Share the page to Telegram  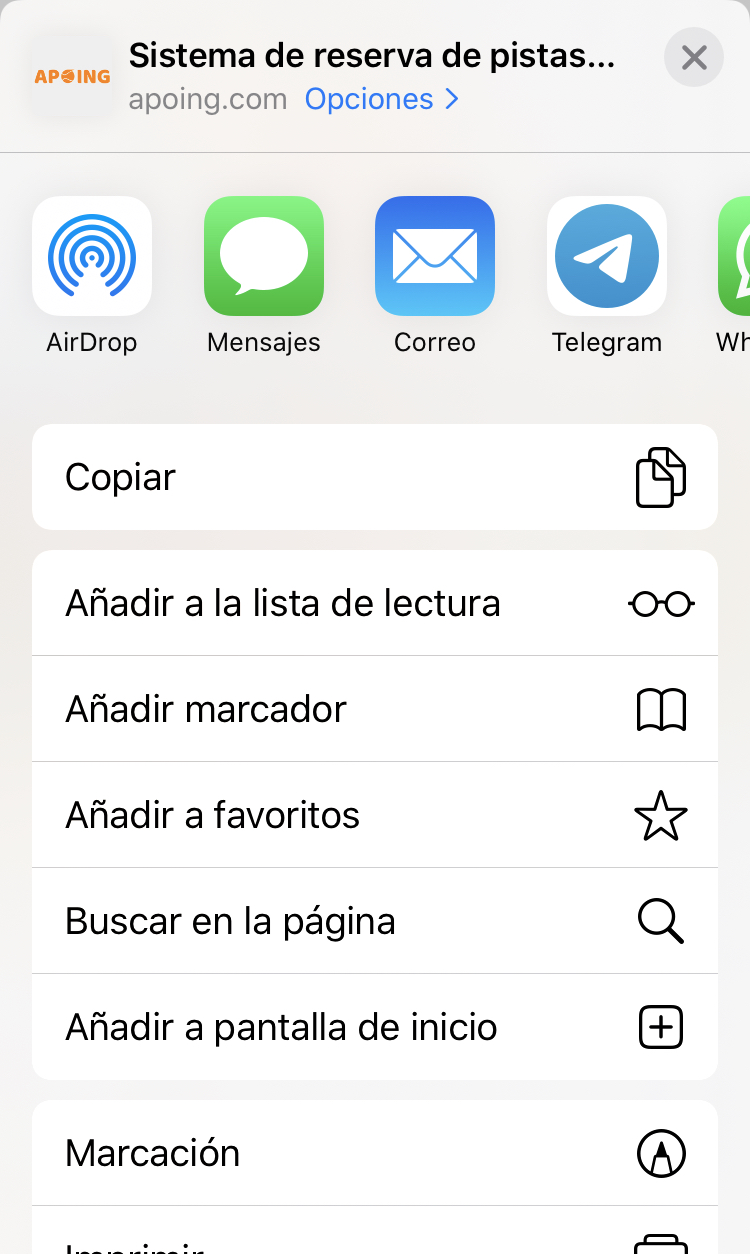tap(606, 256)
